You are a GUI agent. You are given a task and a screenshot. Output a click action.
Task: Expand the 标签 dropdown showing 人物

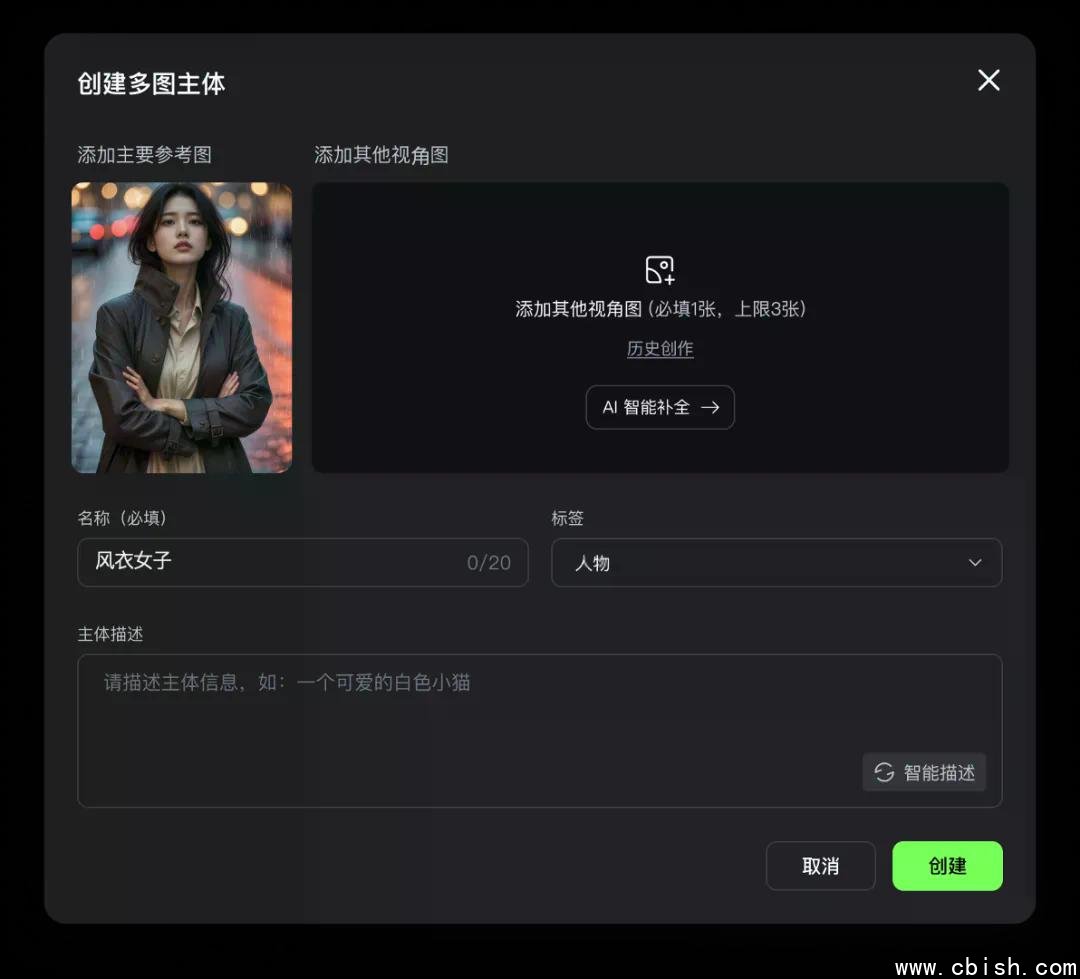(776, 563)
